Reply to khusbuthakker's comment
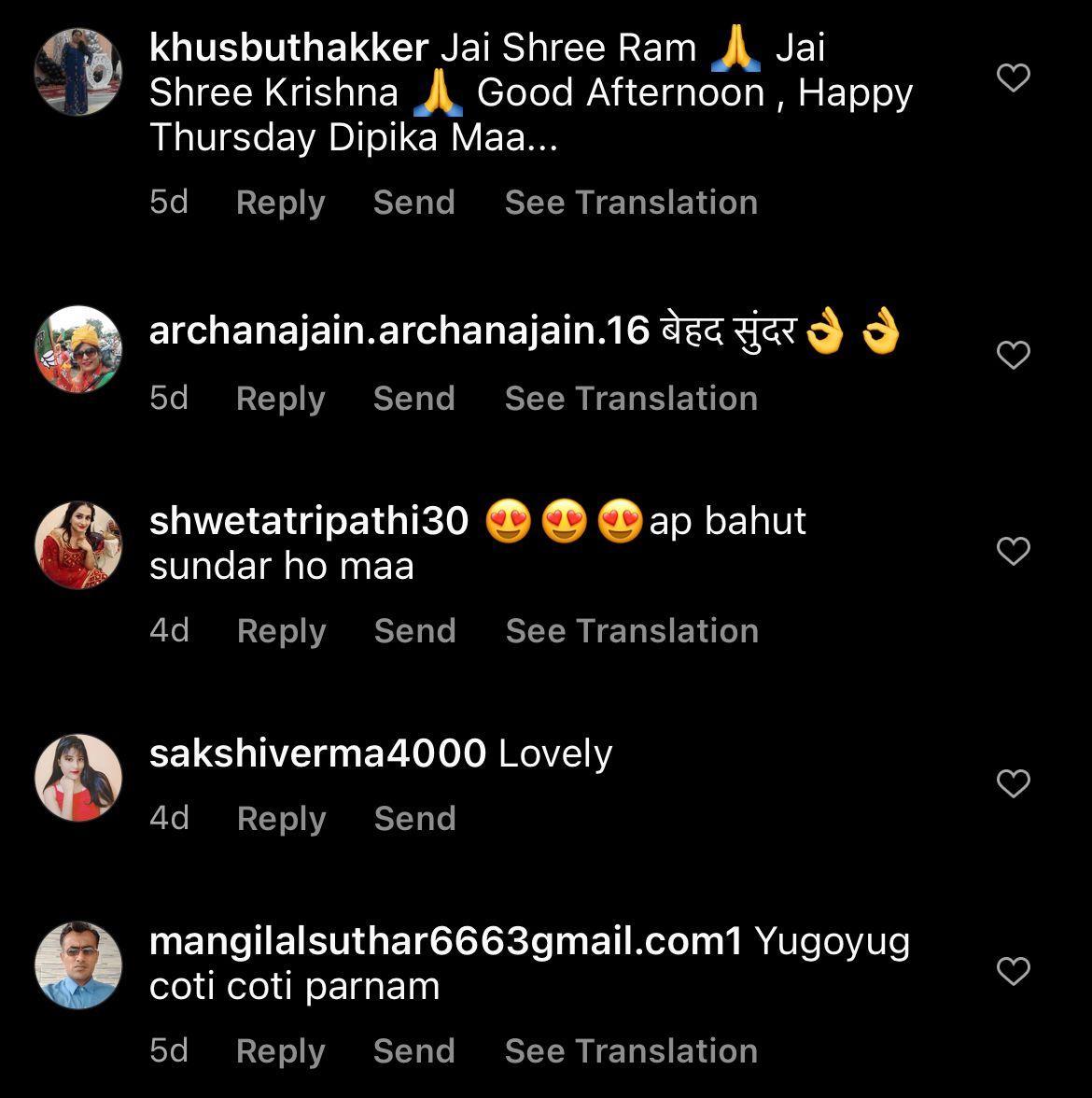The width and height of the screenshot is (1092, 1098). (x=280, y=203)
